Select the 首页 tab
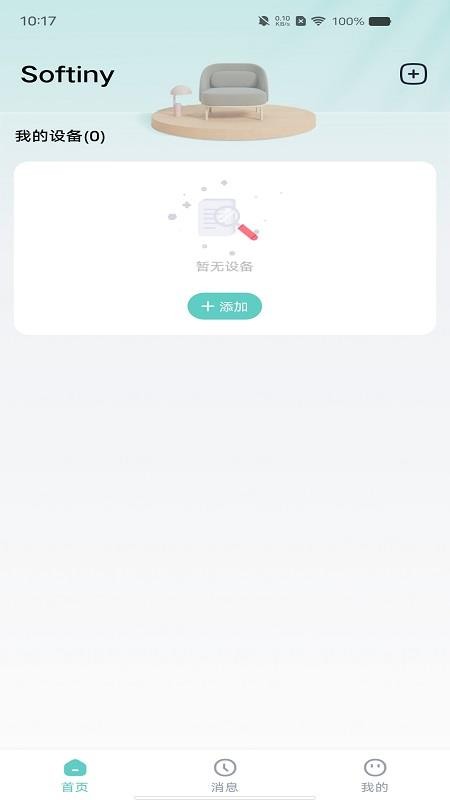450x800 pixels. coord(75,776)
